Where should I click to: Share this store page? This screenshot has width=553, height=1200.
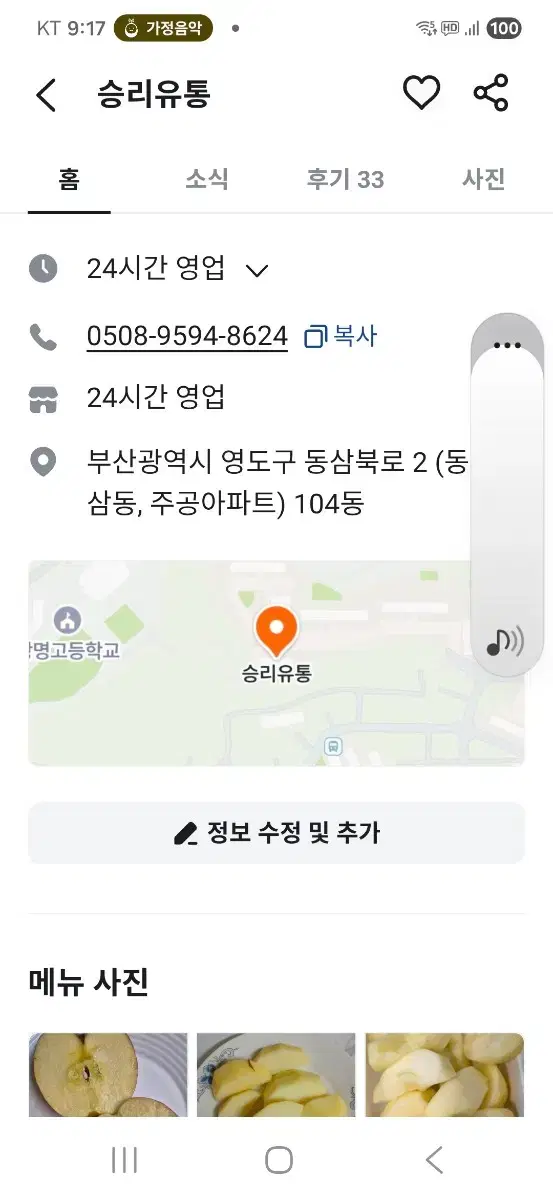(x=491, y=93)
